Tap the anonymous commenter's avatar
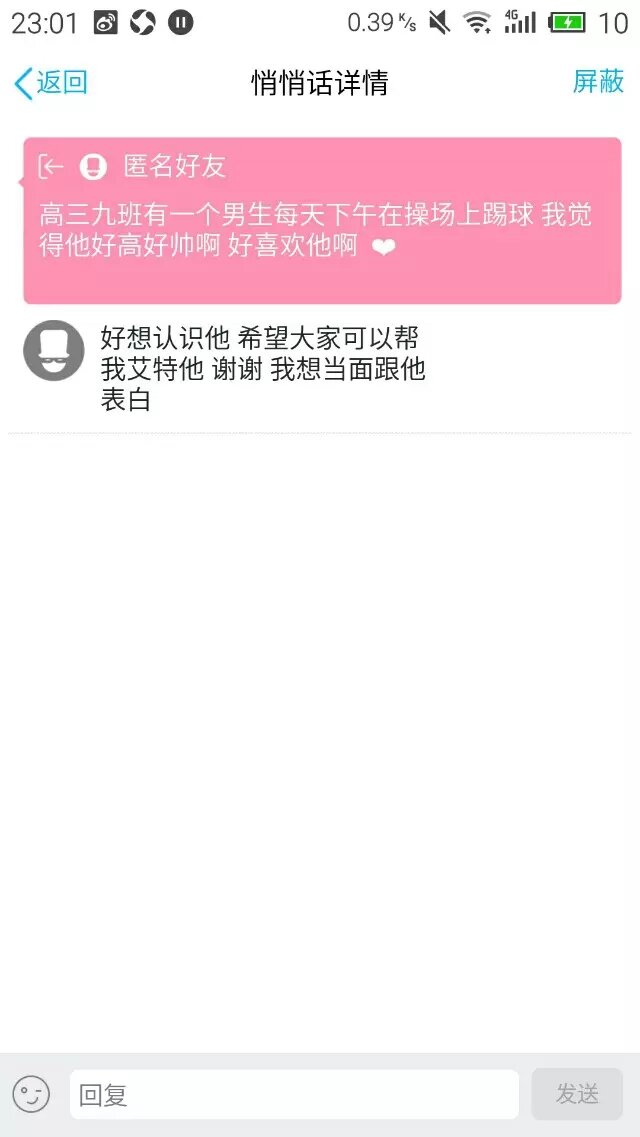This screenshot has width=640, height=1137. [x=53, y=350]
